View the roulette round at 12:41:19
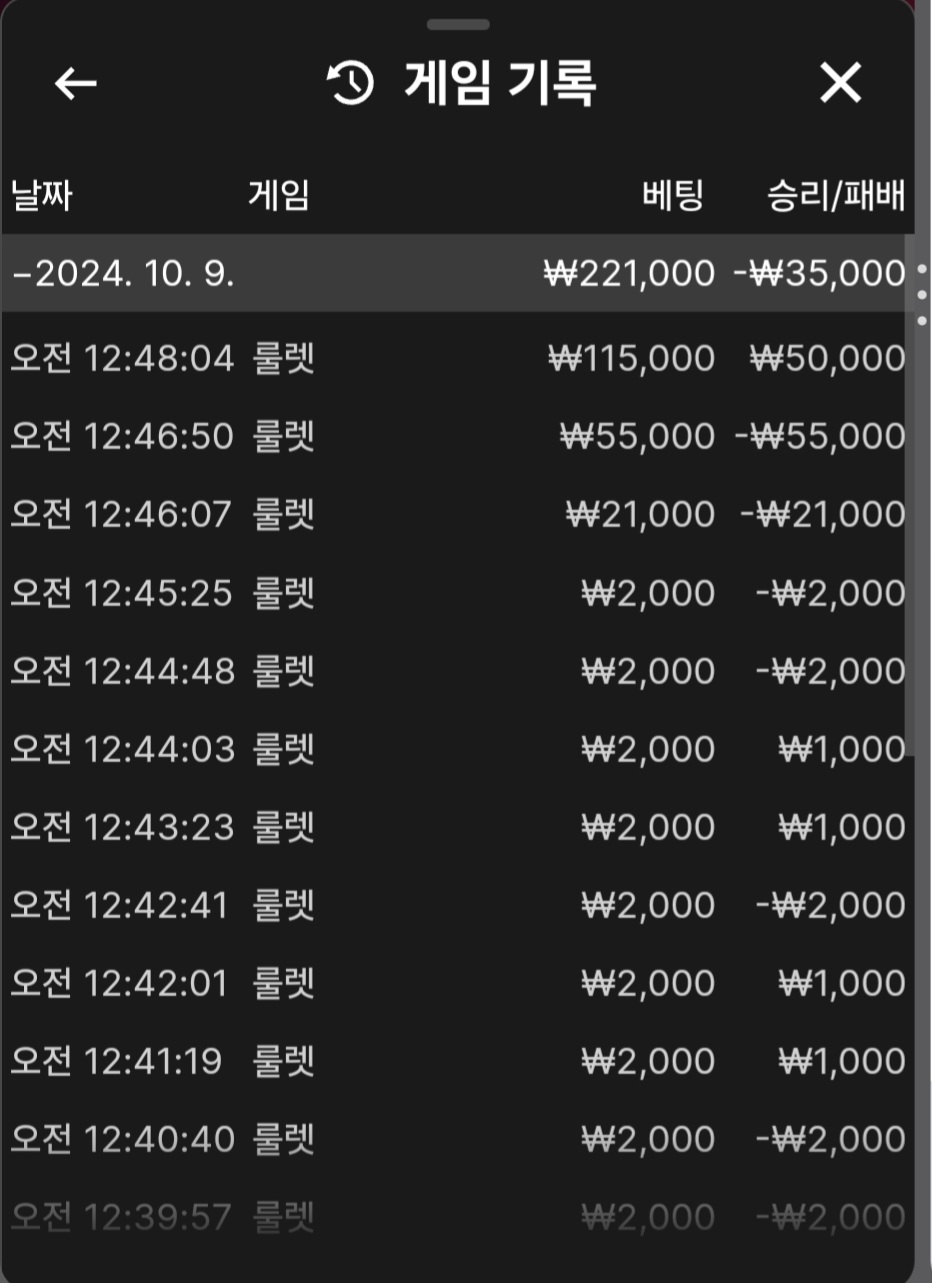932x1283 pixels. tap(455, 1061)
